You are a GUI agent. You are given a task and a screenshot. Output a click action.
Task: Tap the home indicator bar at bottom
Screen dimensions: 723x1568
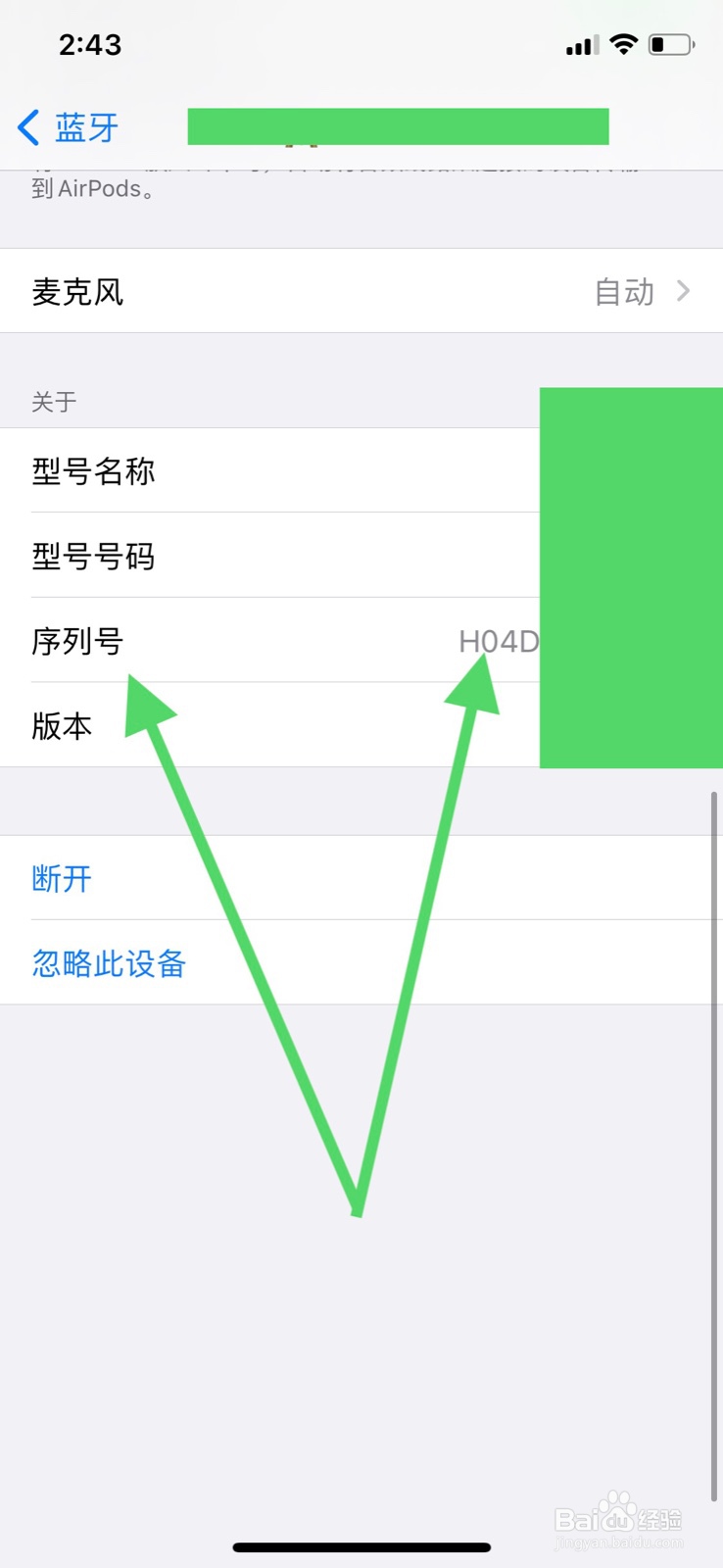click(361, 1546)
